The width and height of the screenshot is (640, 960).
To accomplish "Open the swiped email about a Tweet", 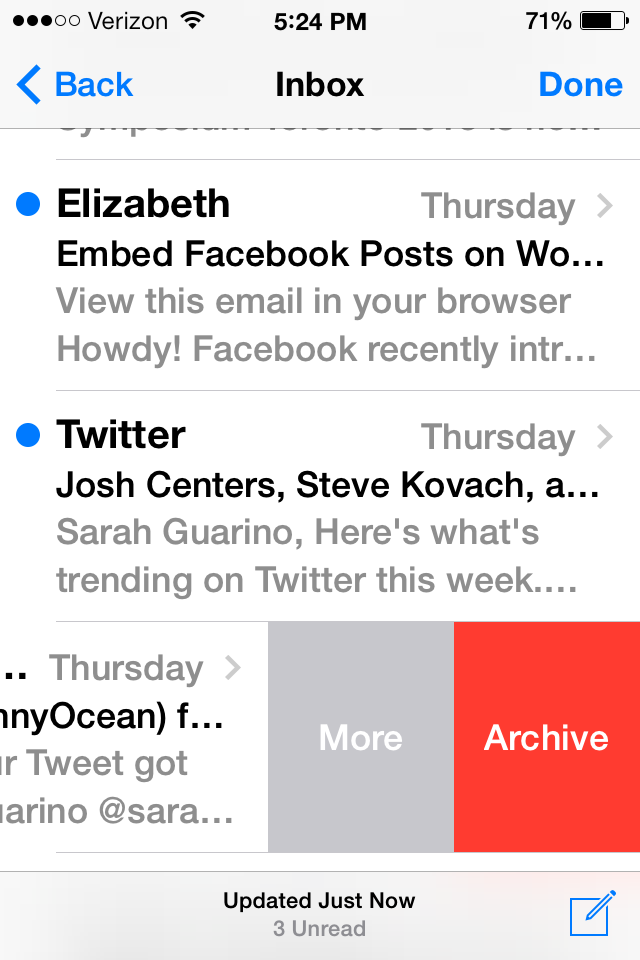I will click(130, 737).
